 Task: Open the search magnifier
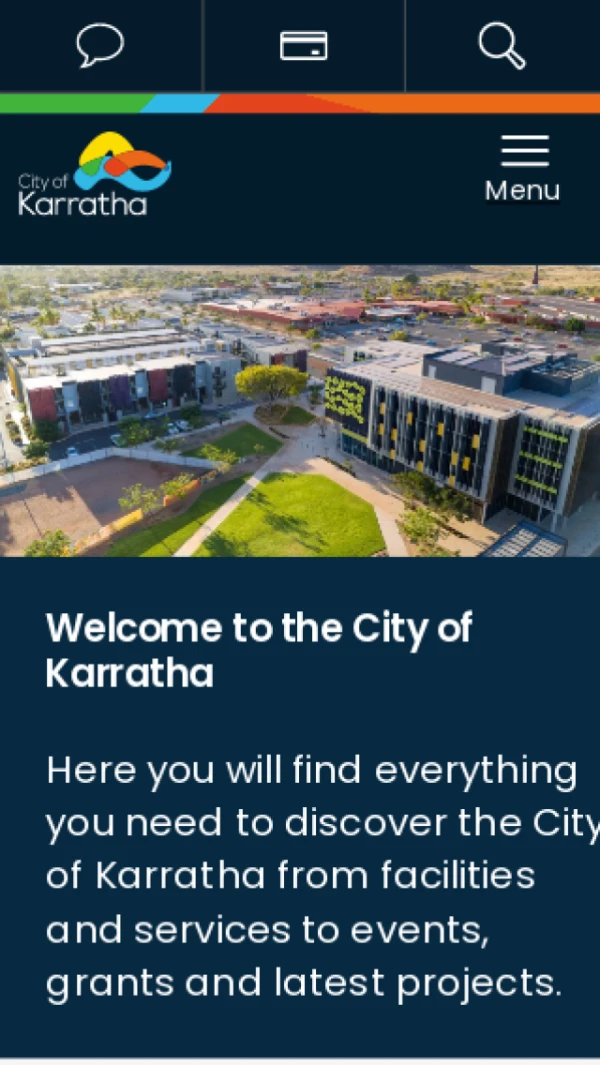coord(502,46)
